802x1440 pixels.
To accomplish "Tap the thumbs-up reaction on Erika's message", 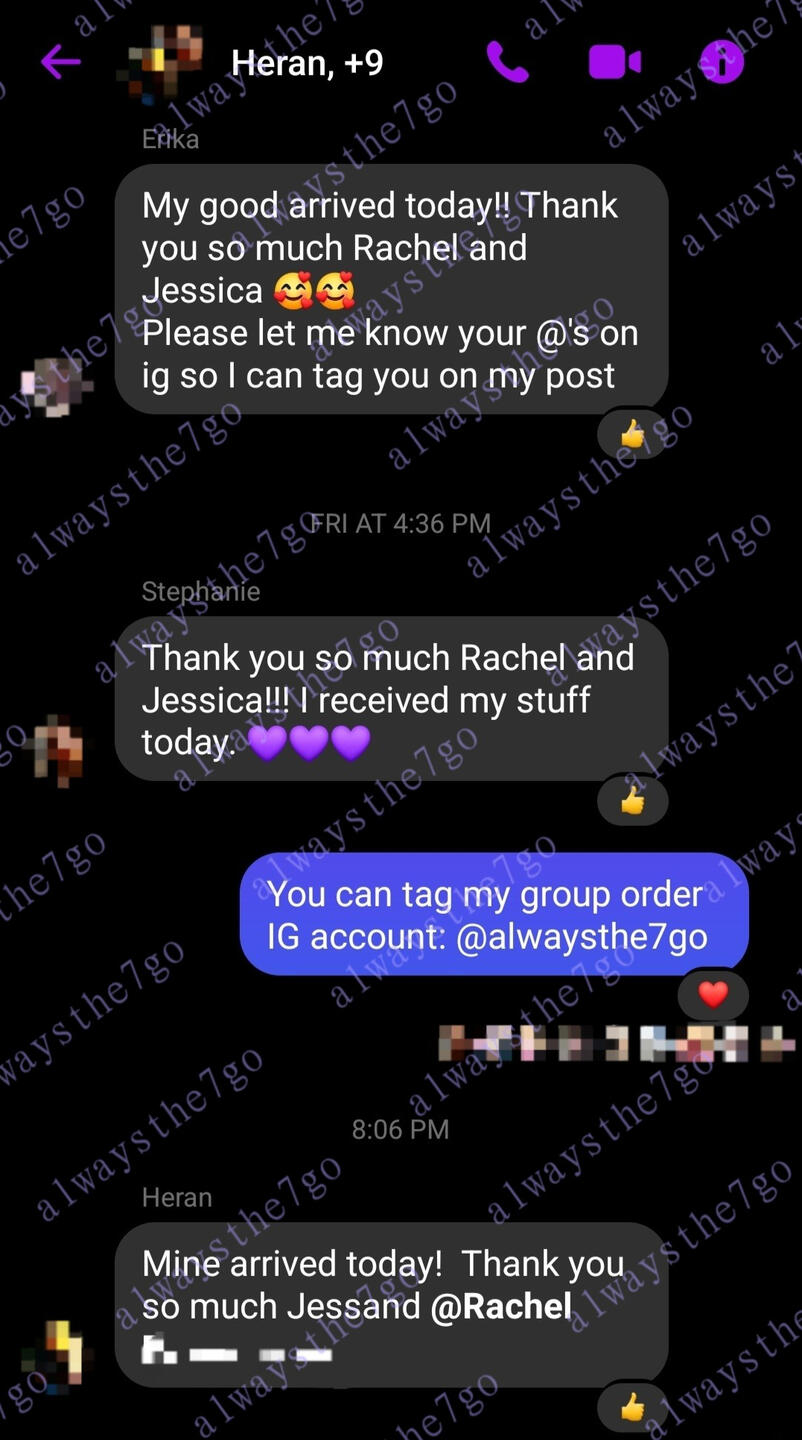I will tap(632, 433).
